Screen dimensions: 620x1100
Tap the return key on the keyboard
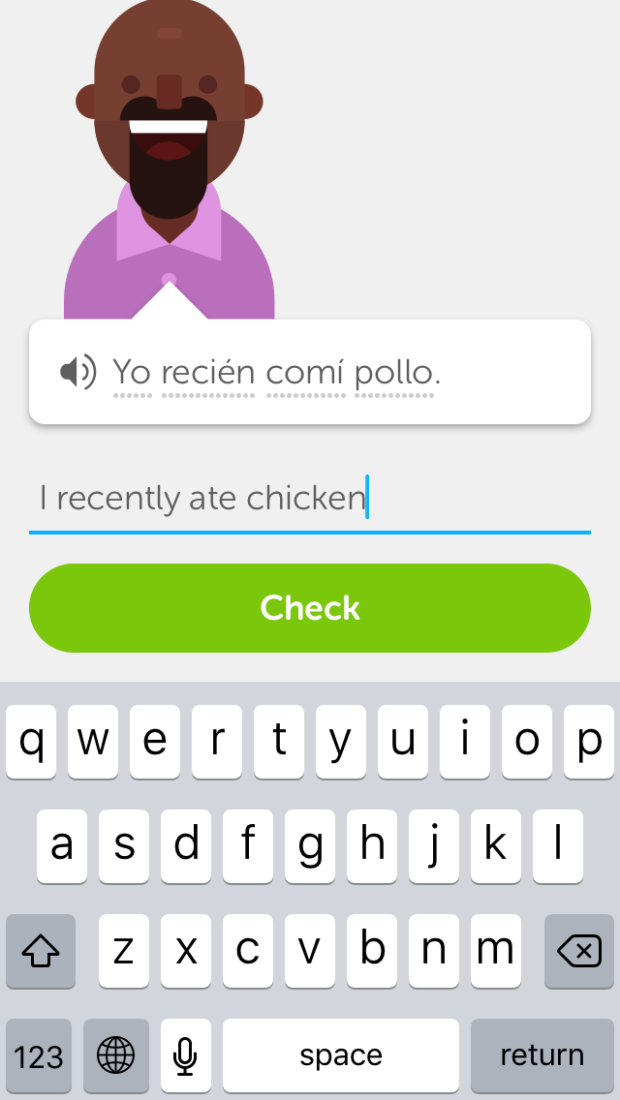(x=541, y=1055)
